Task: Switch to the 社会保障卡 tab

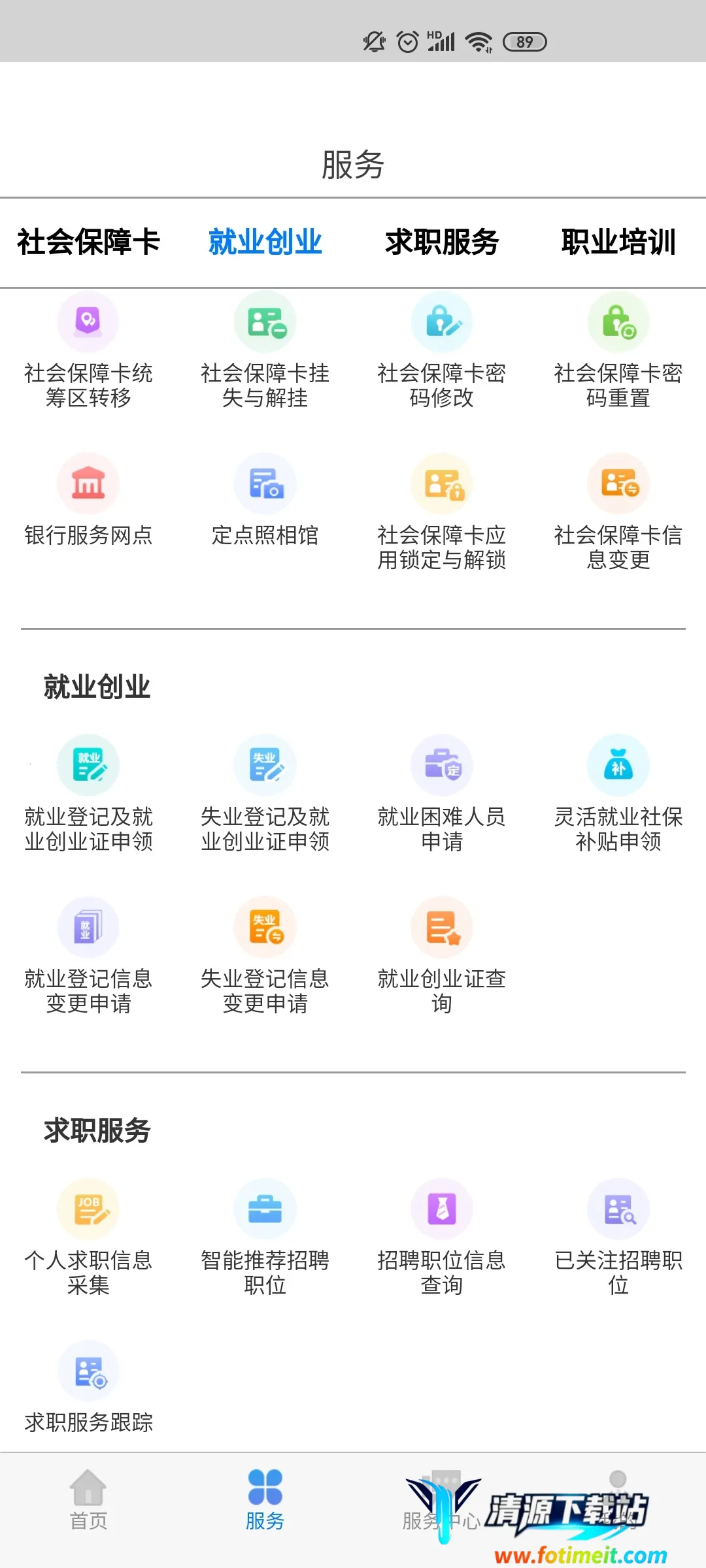Action: [x=88, y=242]
